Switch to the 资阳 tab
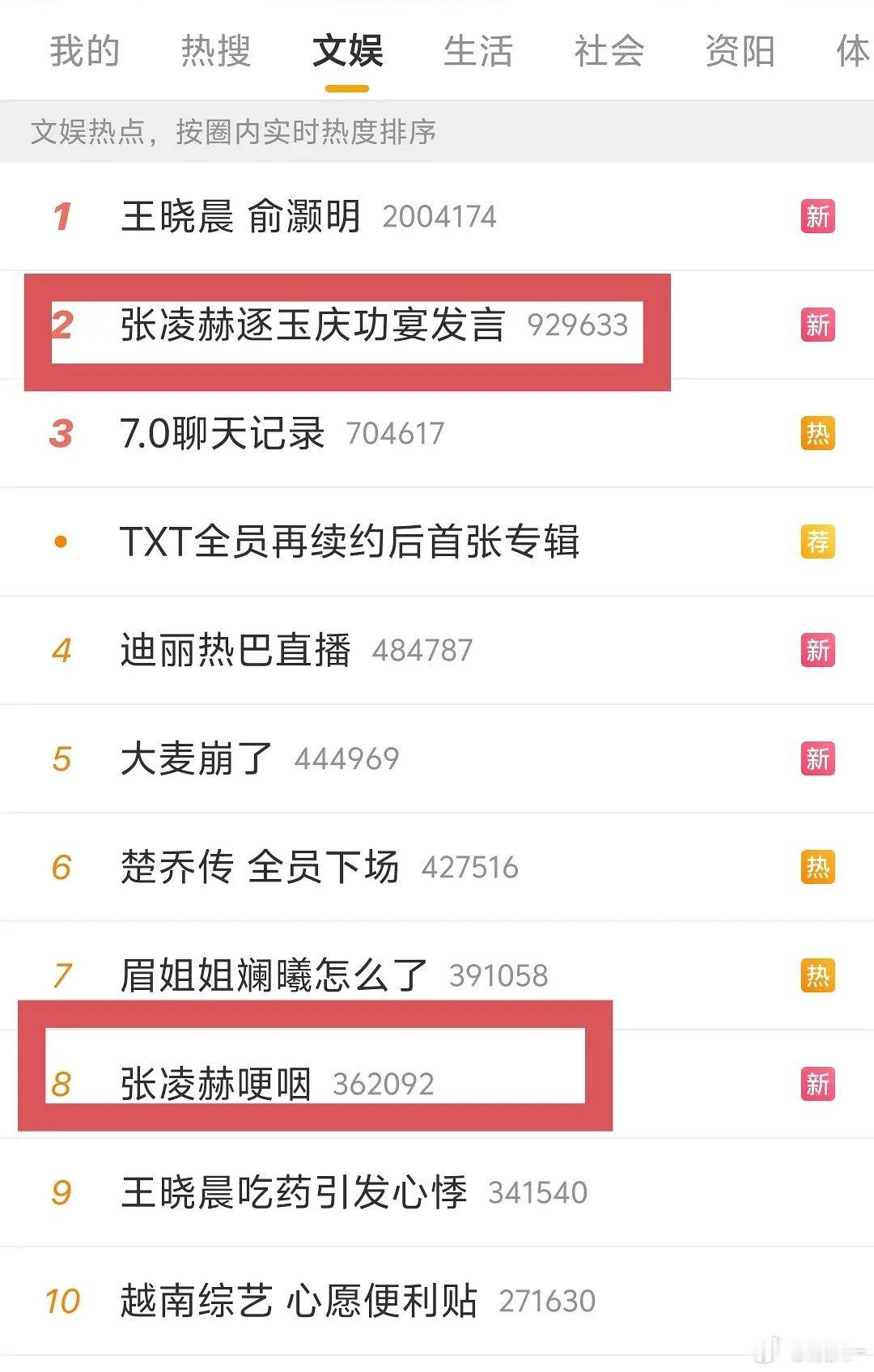The image size is (874, 1372). click(740, 51)
